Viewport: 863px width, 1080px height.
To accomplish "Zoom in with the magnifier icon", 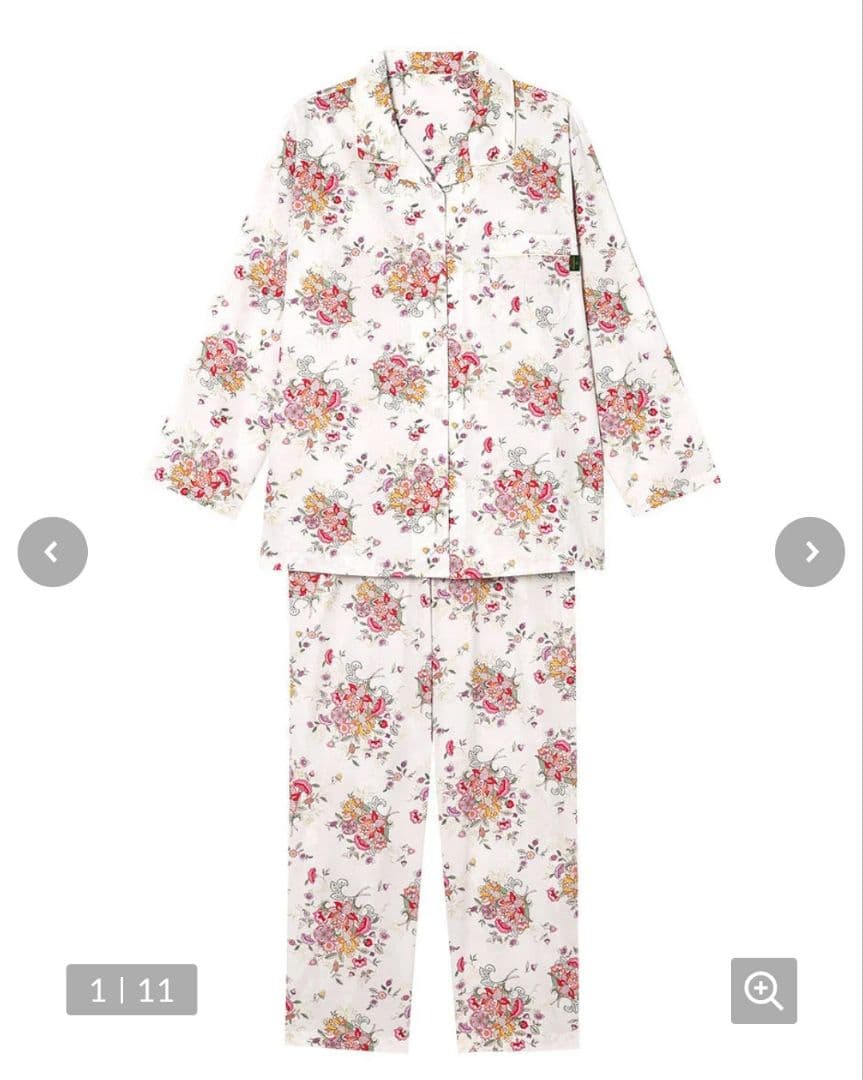I will coord(763,991).
